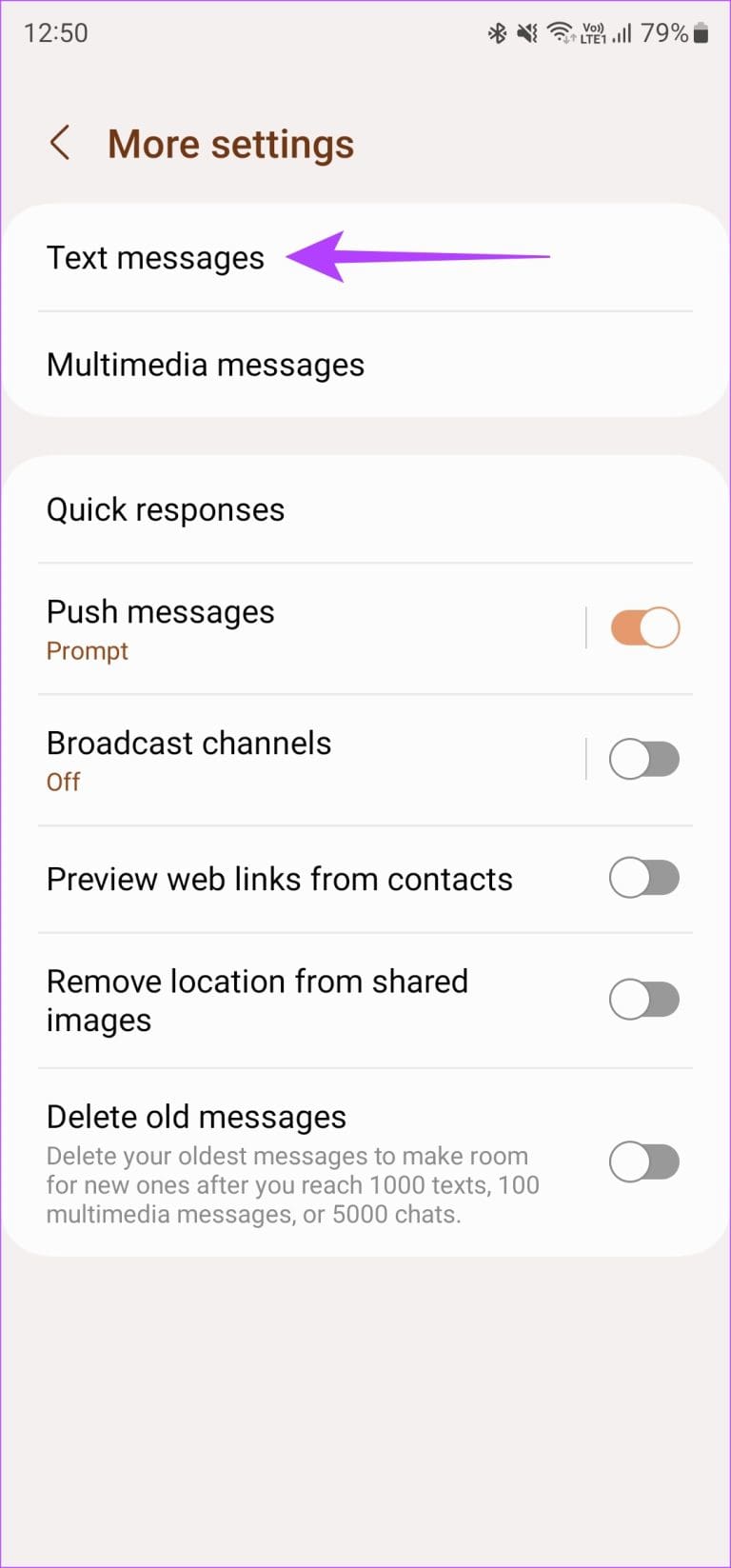Tap the battery icon in the status bar
This screenshot has height=1568, width=731.
701,33
